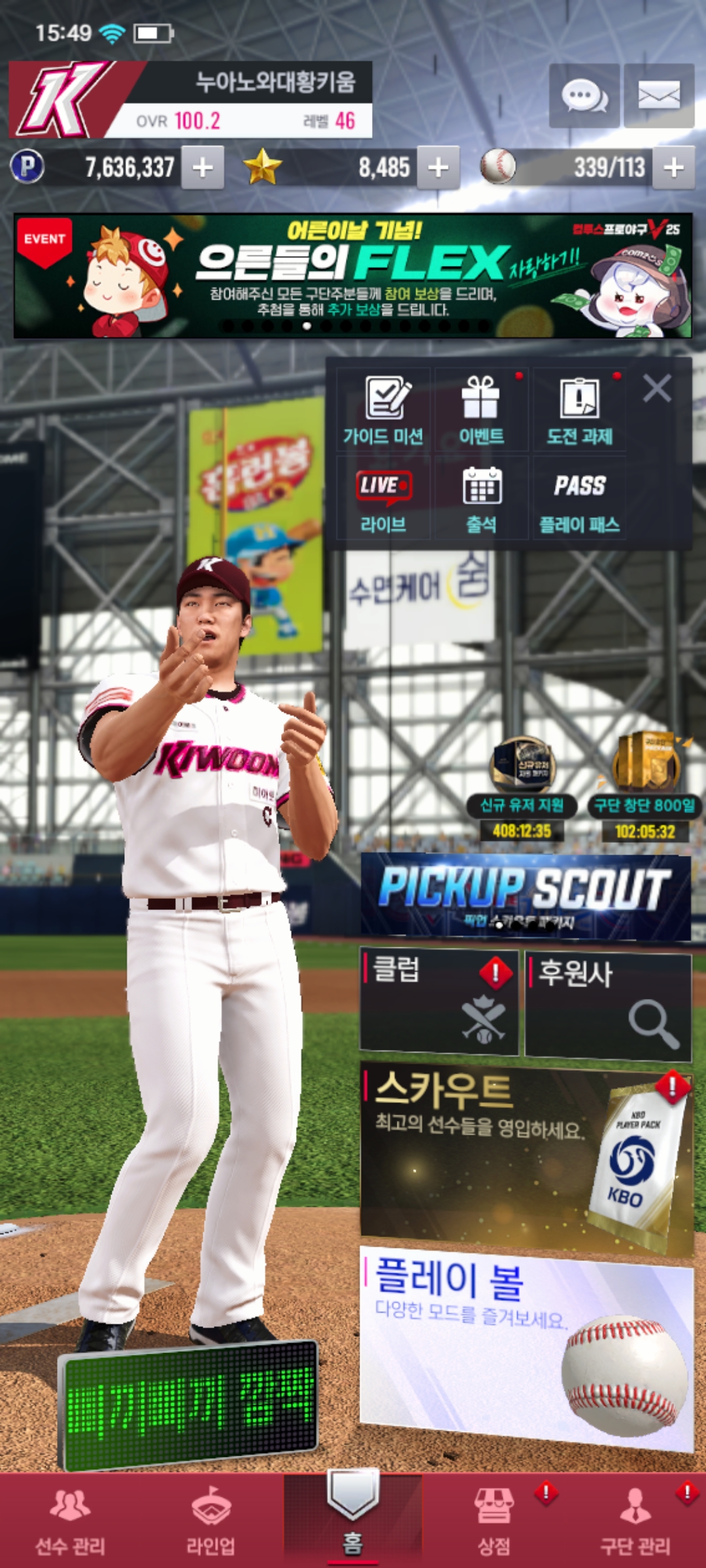Add more P points with the plus button
Viewport: 706px width, 1568px height.
pos(203,168)
